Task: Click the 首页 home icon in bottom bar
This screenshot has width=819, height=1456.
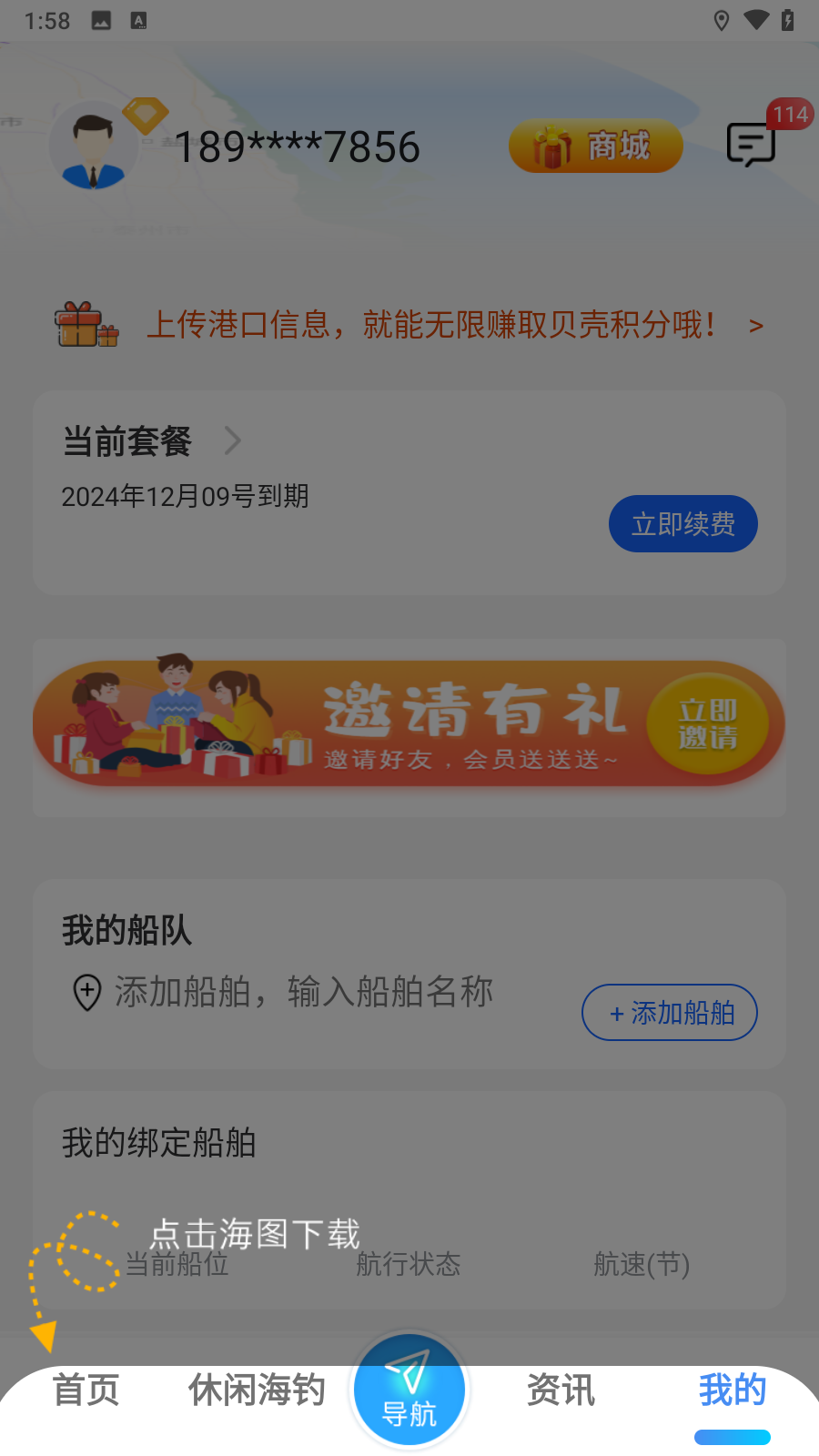Action: tap(86, 1390)
